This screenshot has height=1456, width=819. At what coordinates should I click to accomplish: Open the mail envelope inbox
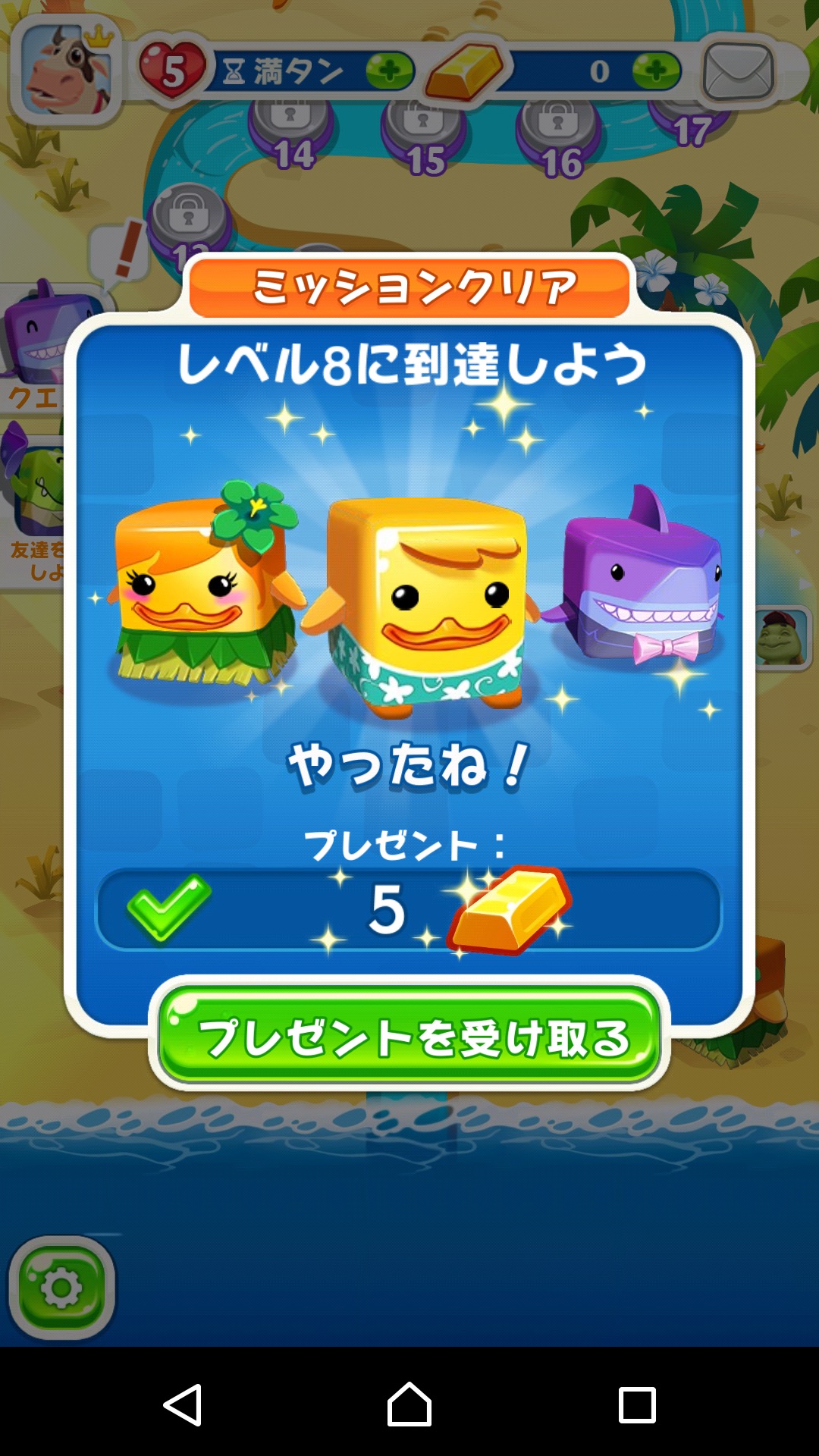[x=738, y=71]
